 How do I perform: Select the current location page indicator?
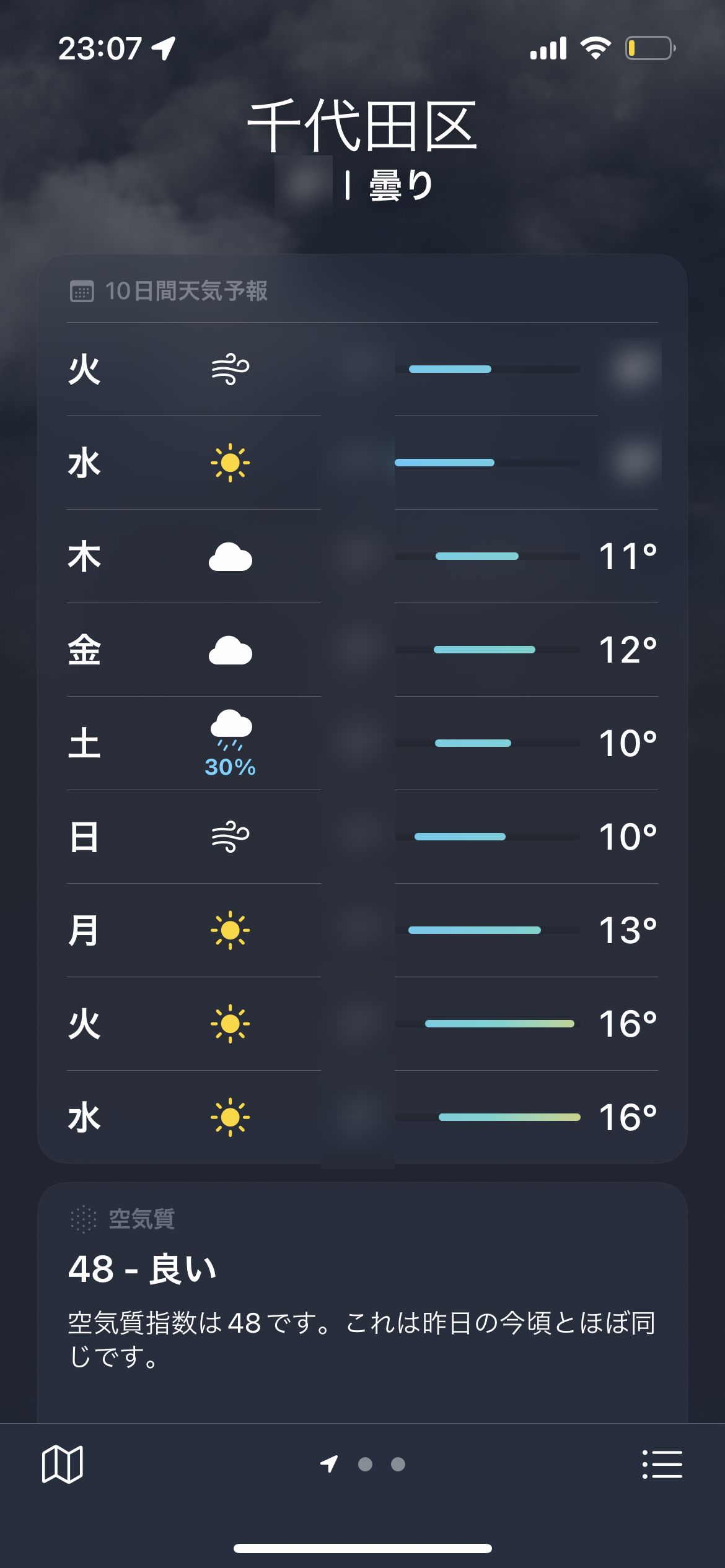[329, 1464]
